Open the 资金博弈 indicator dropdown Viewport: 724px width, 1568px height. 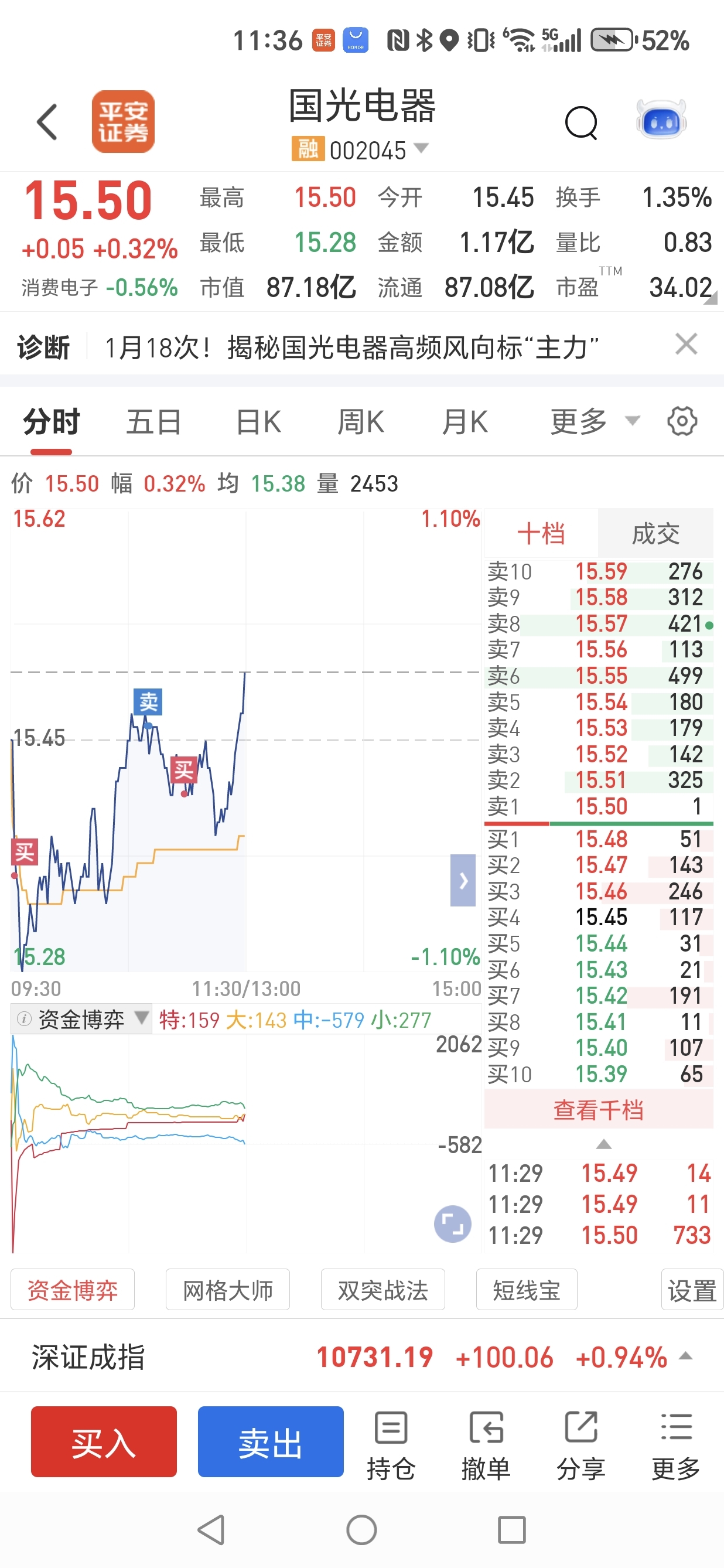click(81, 1019)
